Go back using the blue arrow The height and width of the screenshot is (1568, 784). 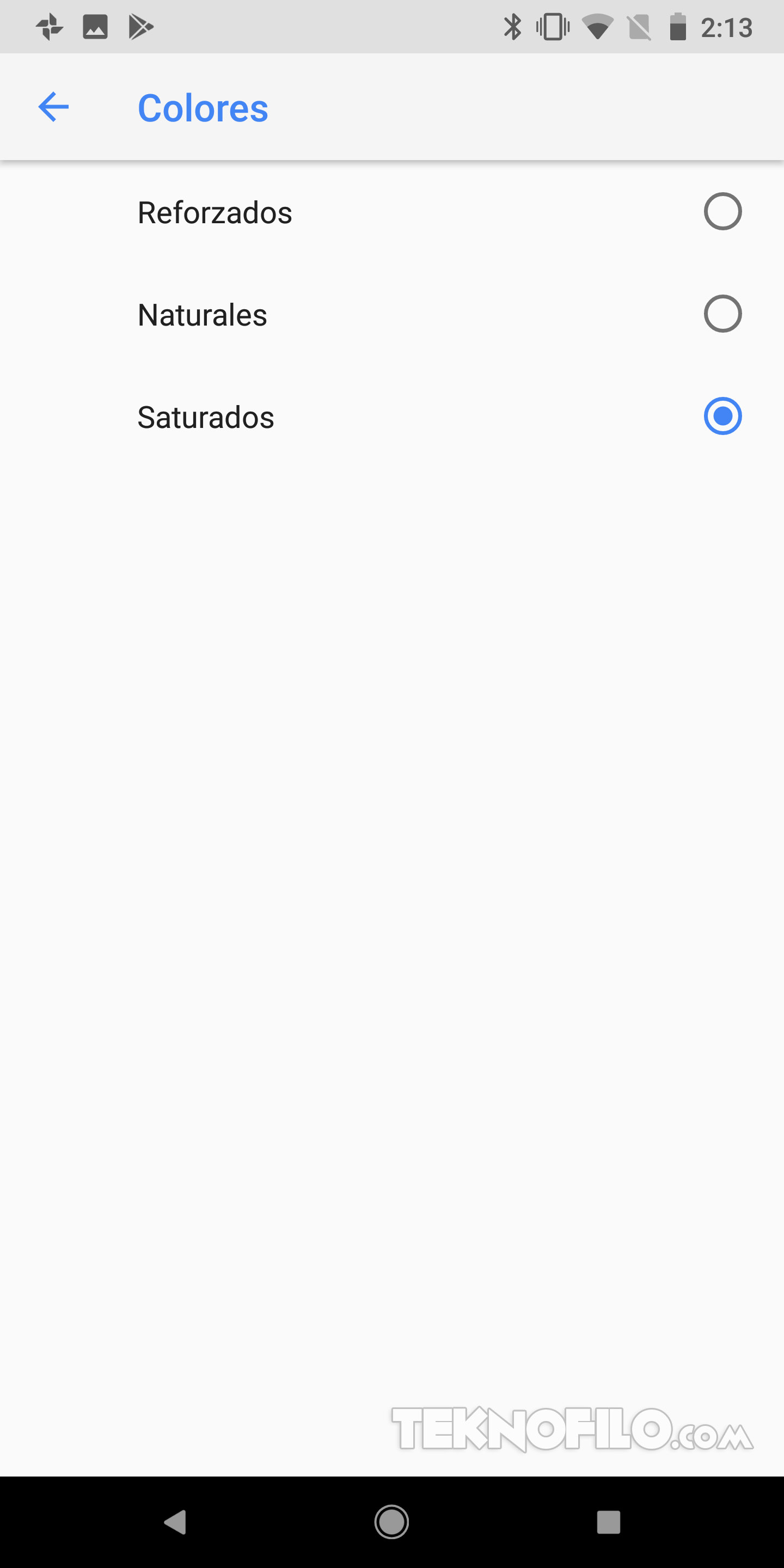click(x=53, y=107)
